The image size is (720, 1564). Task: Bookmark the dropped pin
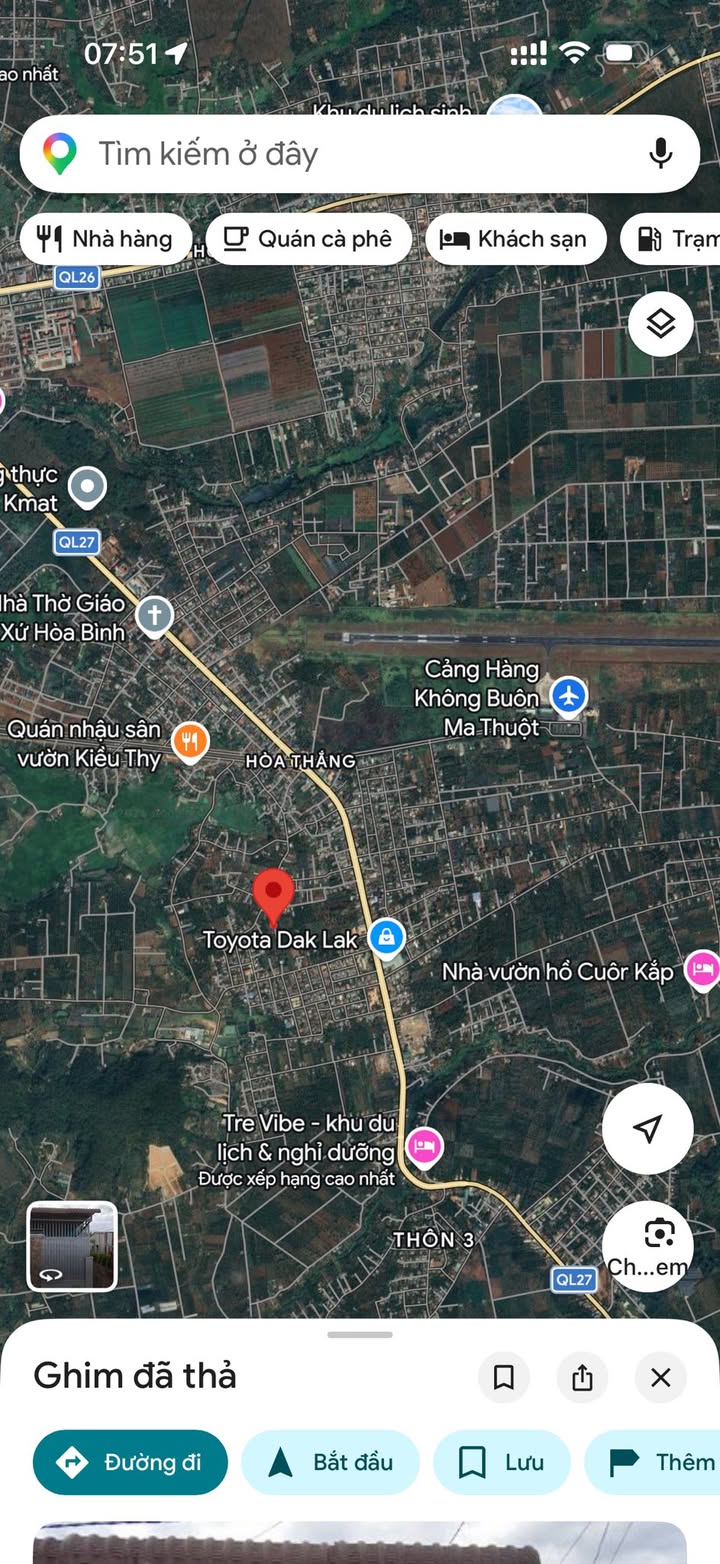pos(504,1378)
